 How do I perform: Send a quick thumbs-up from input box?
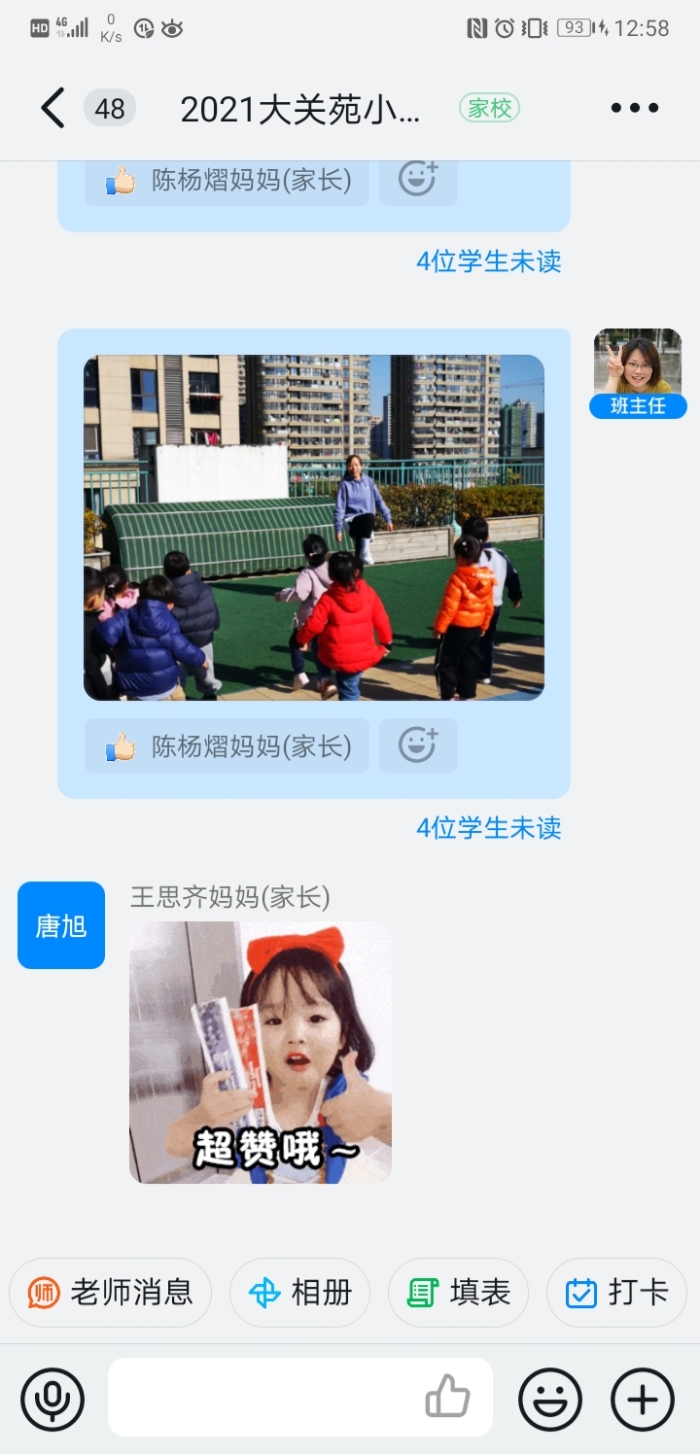(447, 1397)
